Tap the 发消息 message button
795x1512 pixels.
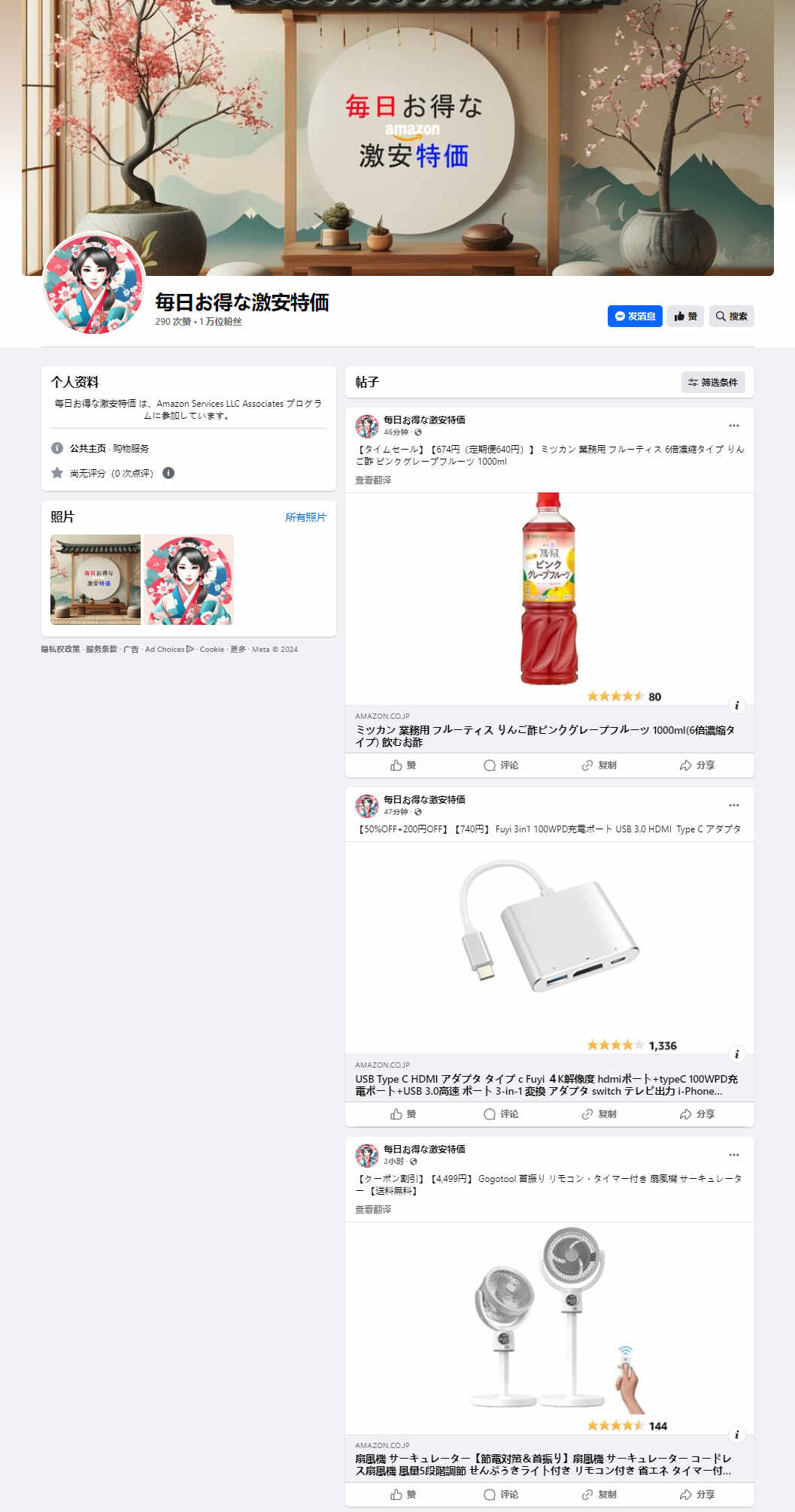[x=634, y=316]
